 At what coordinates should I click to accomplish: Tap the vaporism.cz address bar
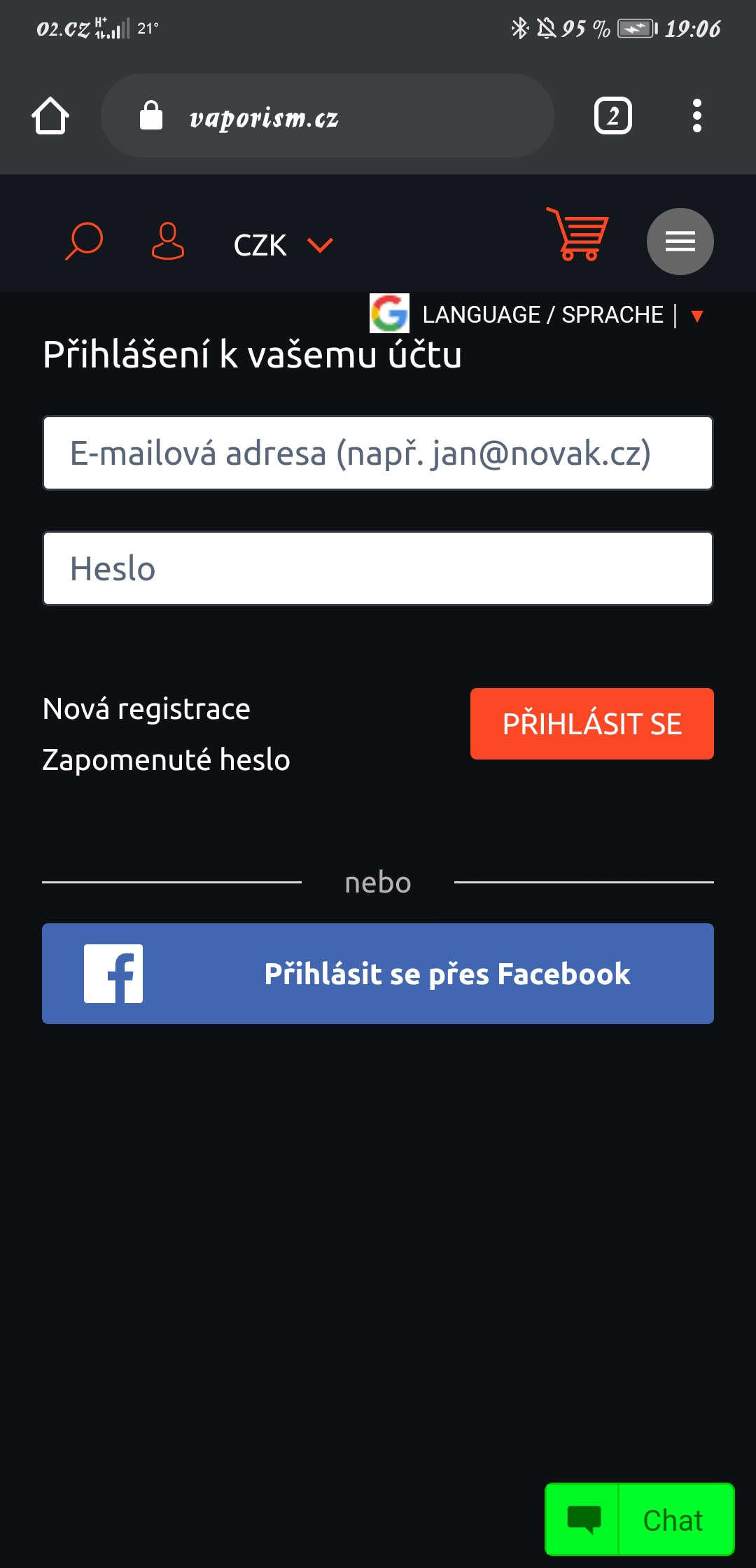pyautogui.click(x=328, y=115)
